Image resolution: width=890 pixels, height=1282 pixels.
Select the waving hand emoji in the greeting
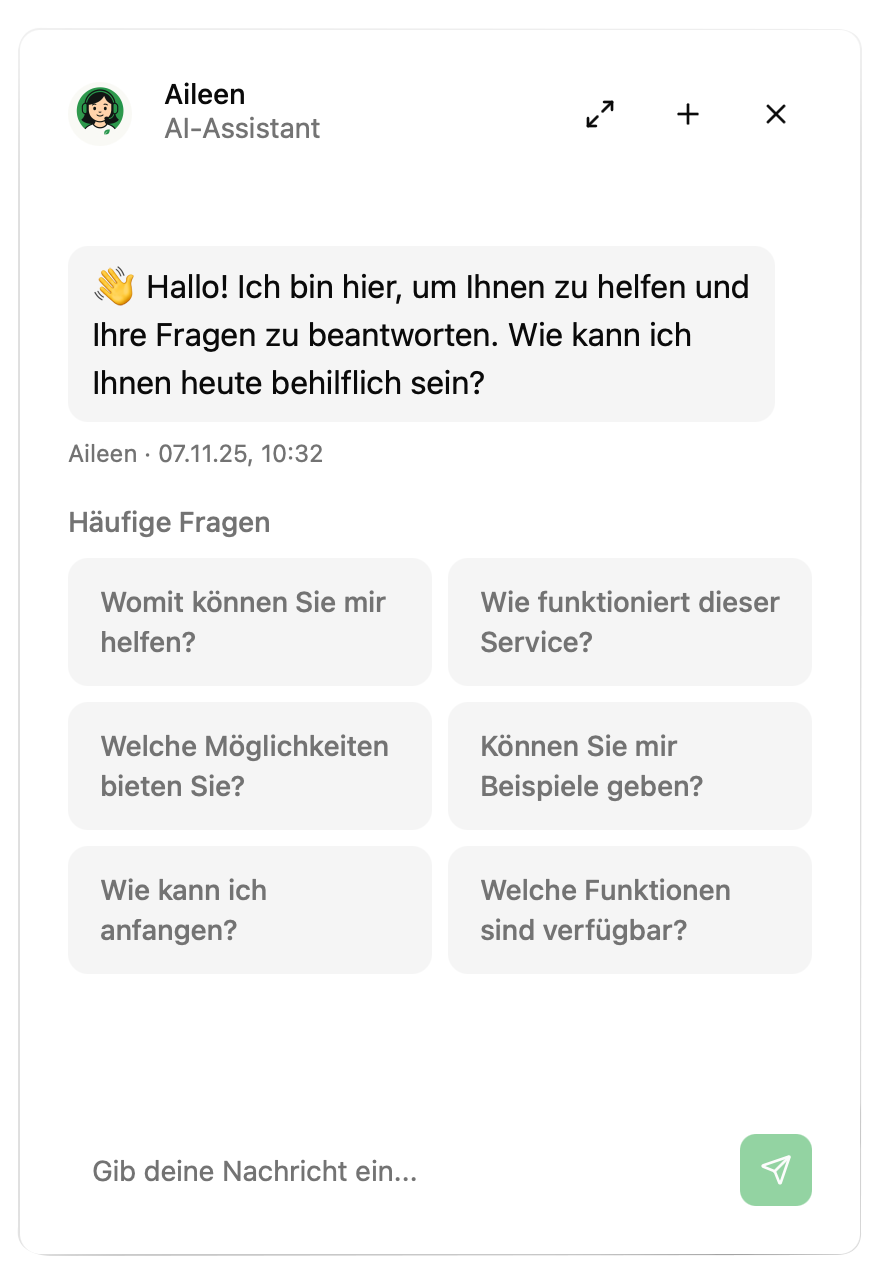113,287
